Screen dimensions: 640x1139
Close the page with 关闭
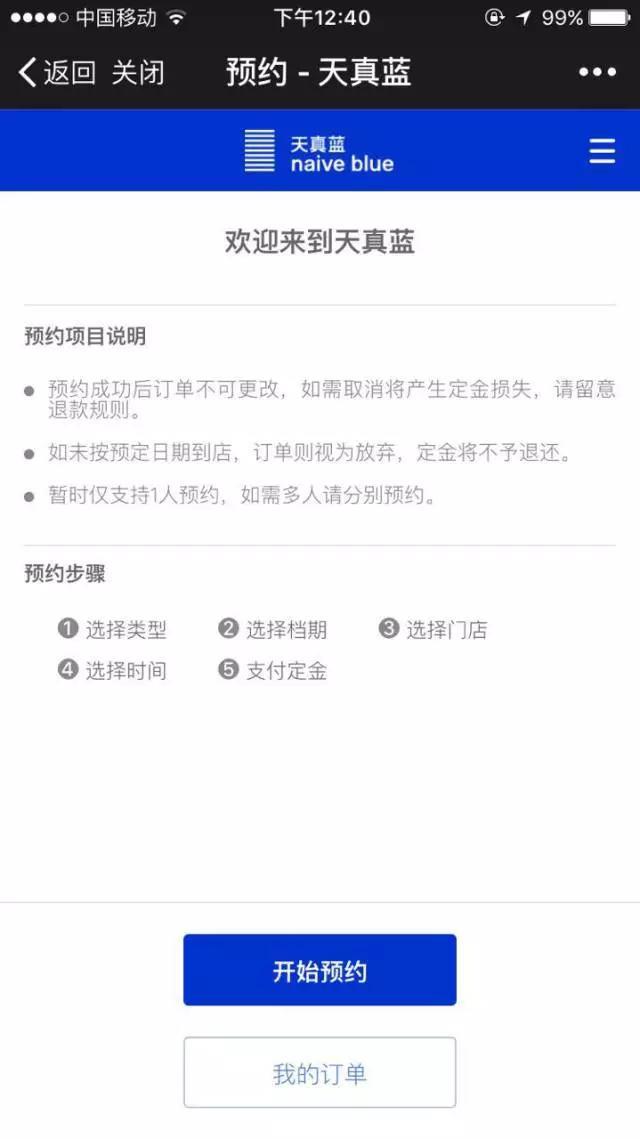coord(138,72)
